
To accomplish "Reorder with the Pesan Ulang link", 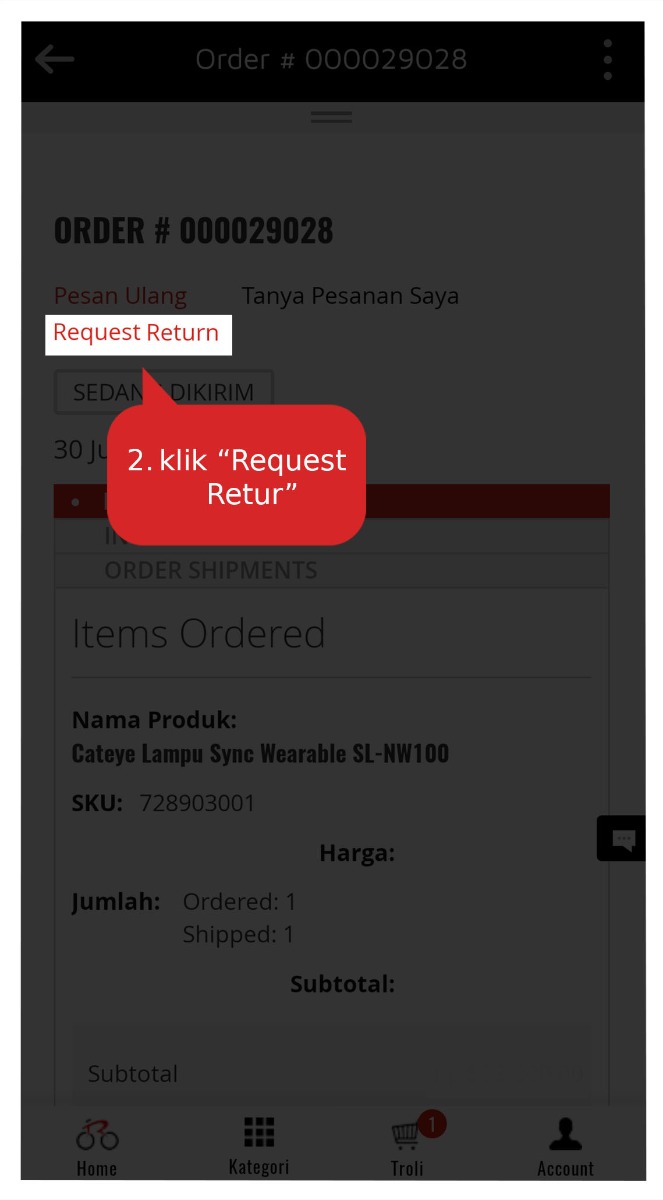I will (120, 296).
